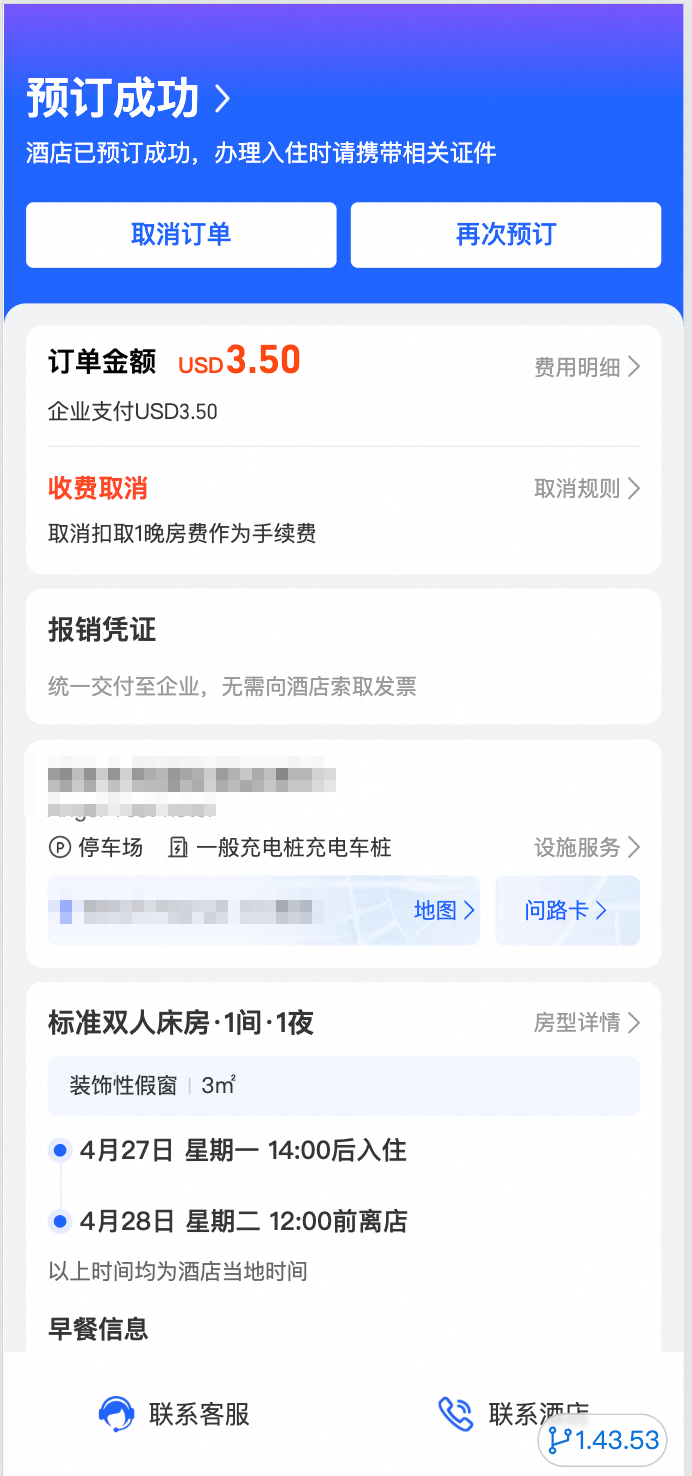
Task: Open 费用明细 for the cost breakdown
Action: (x=586, y=367)
